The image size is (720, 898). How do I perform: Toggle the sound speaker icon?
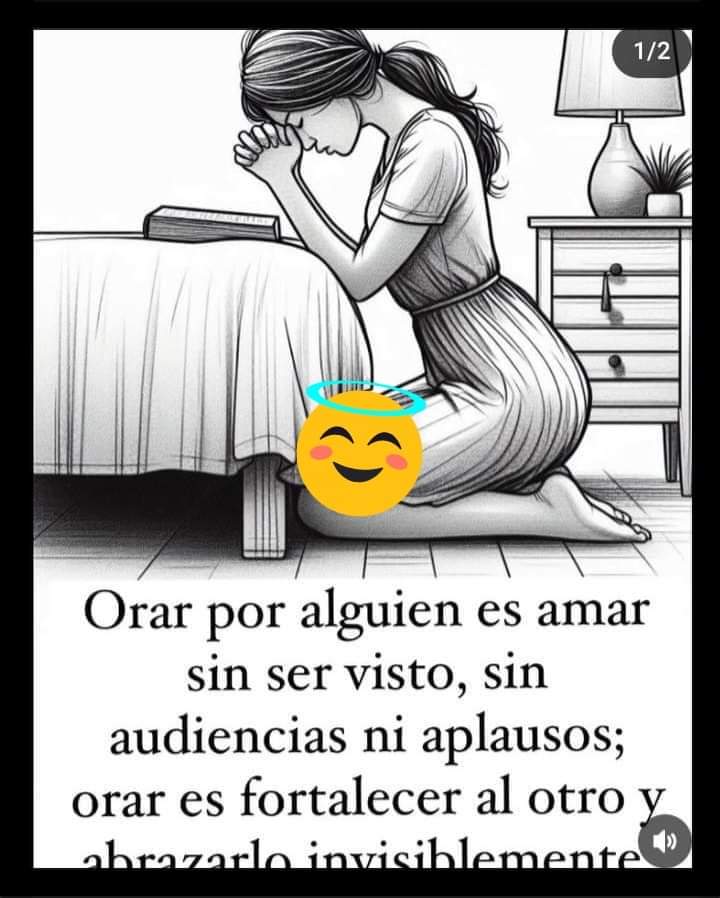664,841
